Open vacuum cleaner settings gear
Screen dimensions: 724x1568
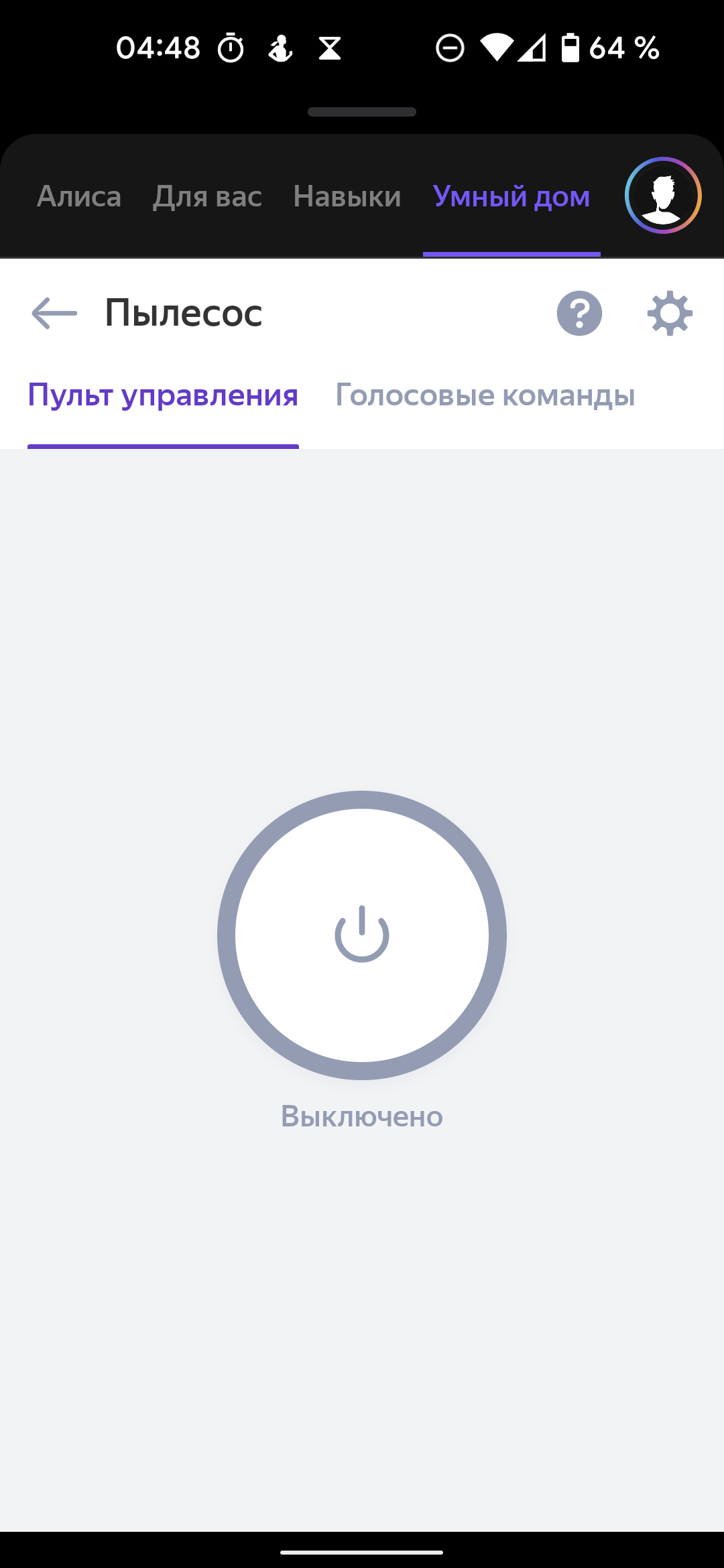(669, 314)
